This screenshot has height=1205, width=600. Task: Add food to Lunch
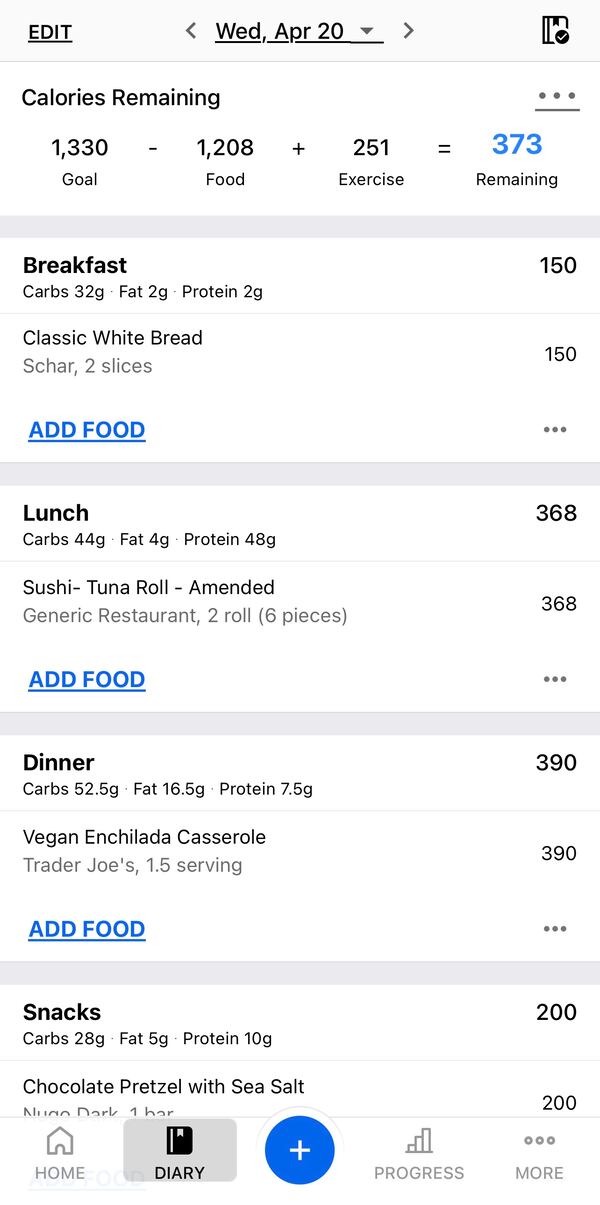coord(87,680)
